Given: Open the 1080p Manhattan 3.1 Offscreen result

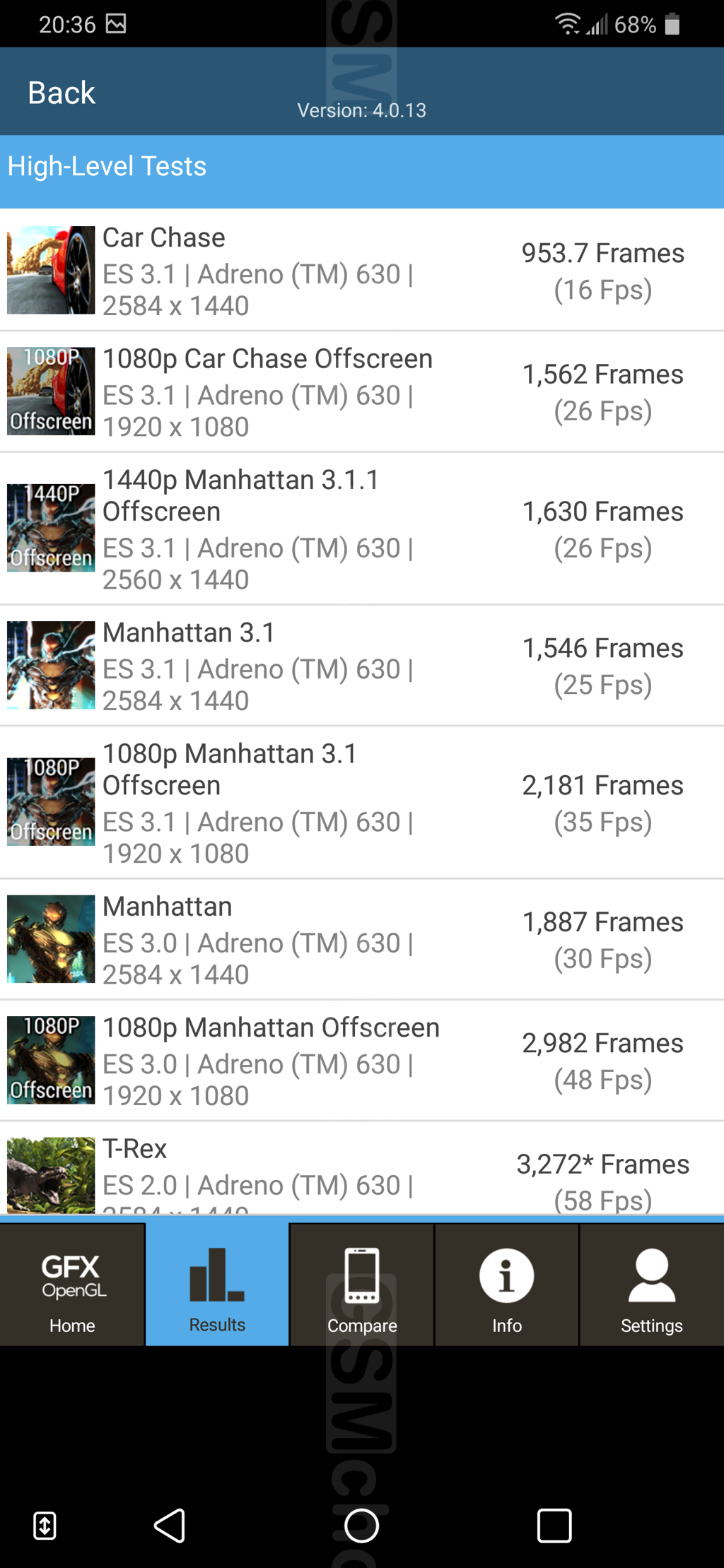Looking at the screenshot, I should (x=361, y=803).
